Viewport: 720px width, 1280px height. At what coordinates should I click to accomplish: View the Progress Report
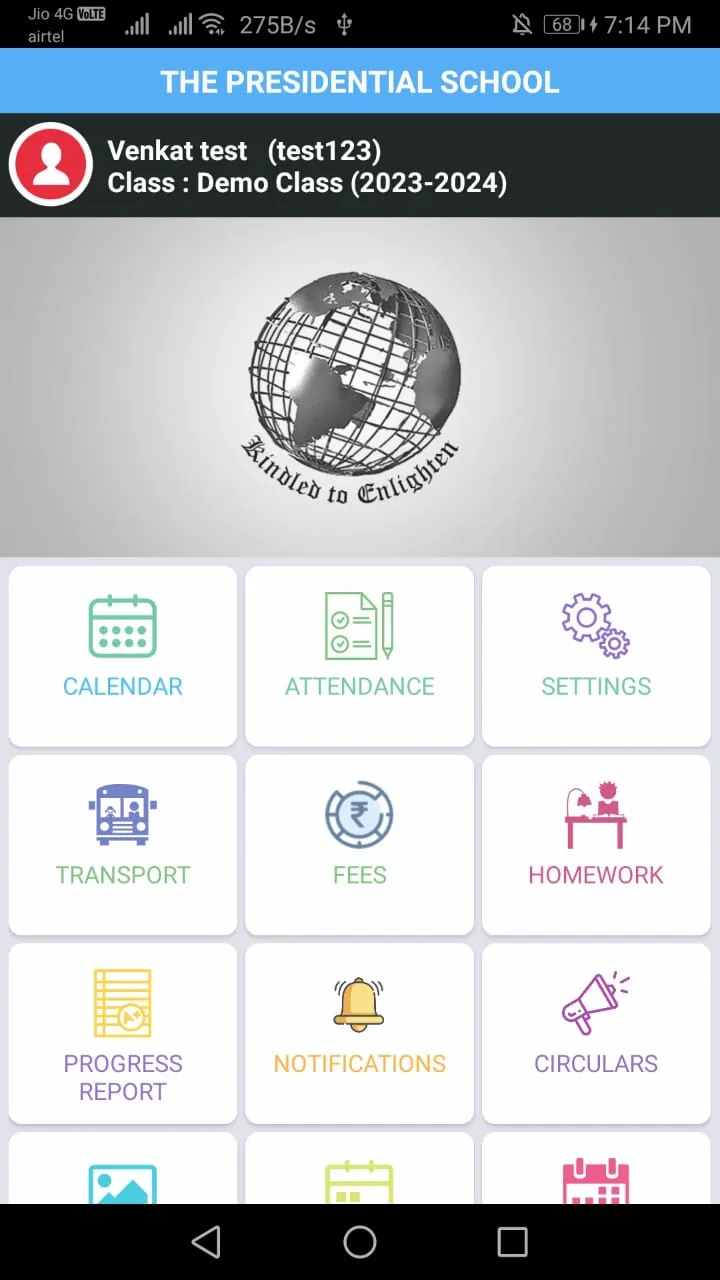click(x=123, y=1034)
